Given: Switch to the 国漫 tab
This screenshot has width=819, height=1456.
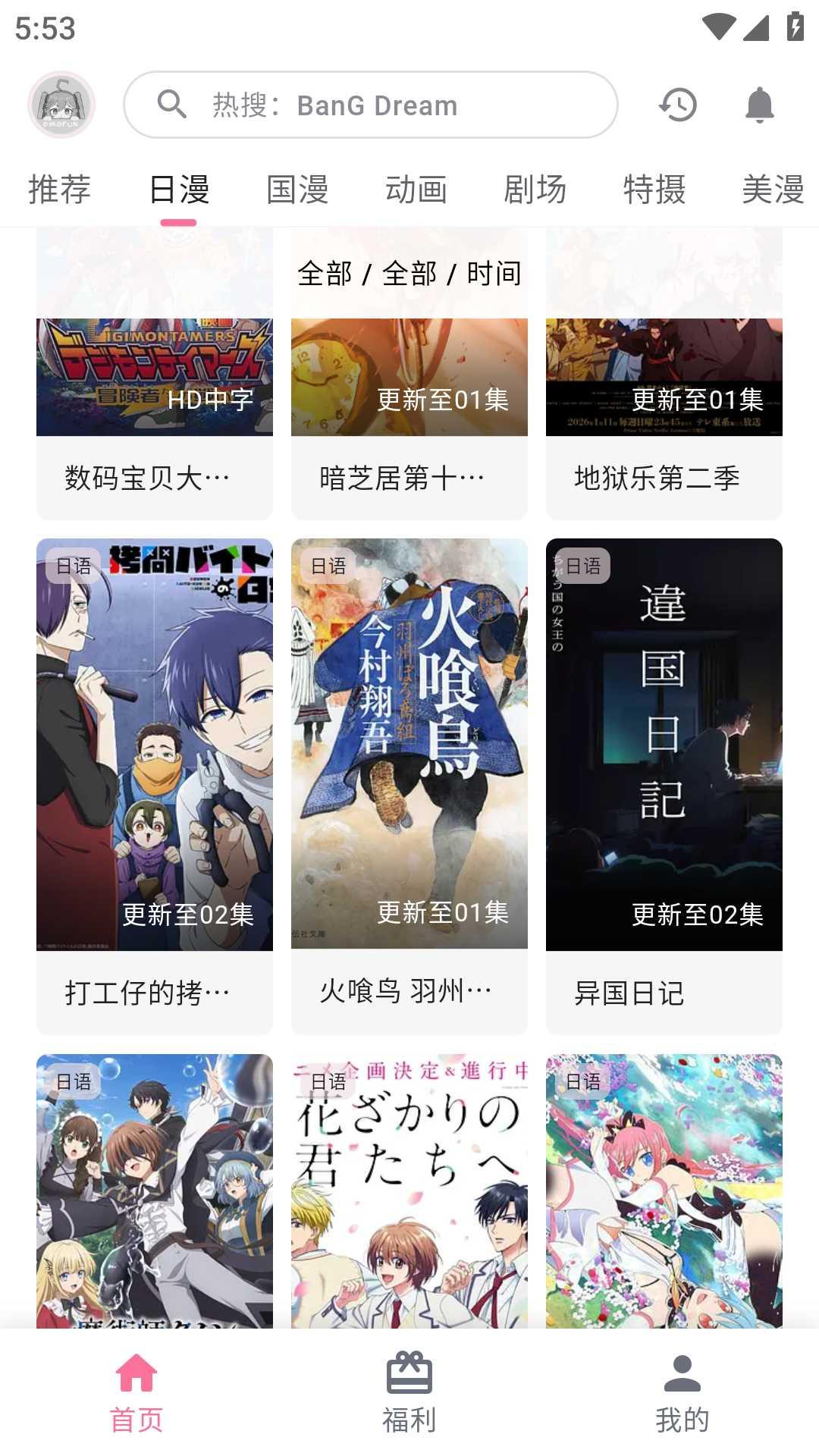Looking at the screenshot, I should (297, 190).
